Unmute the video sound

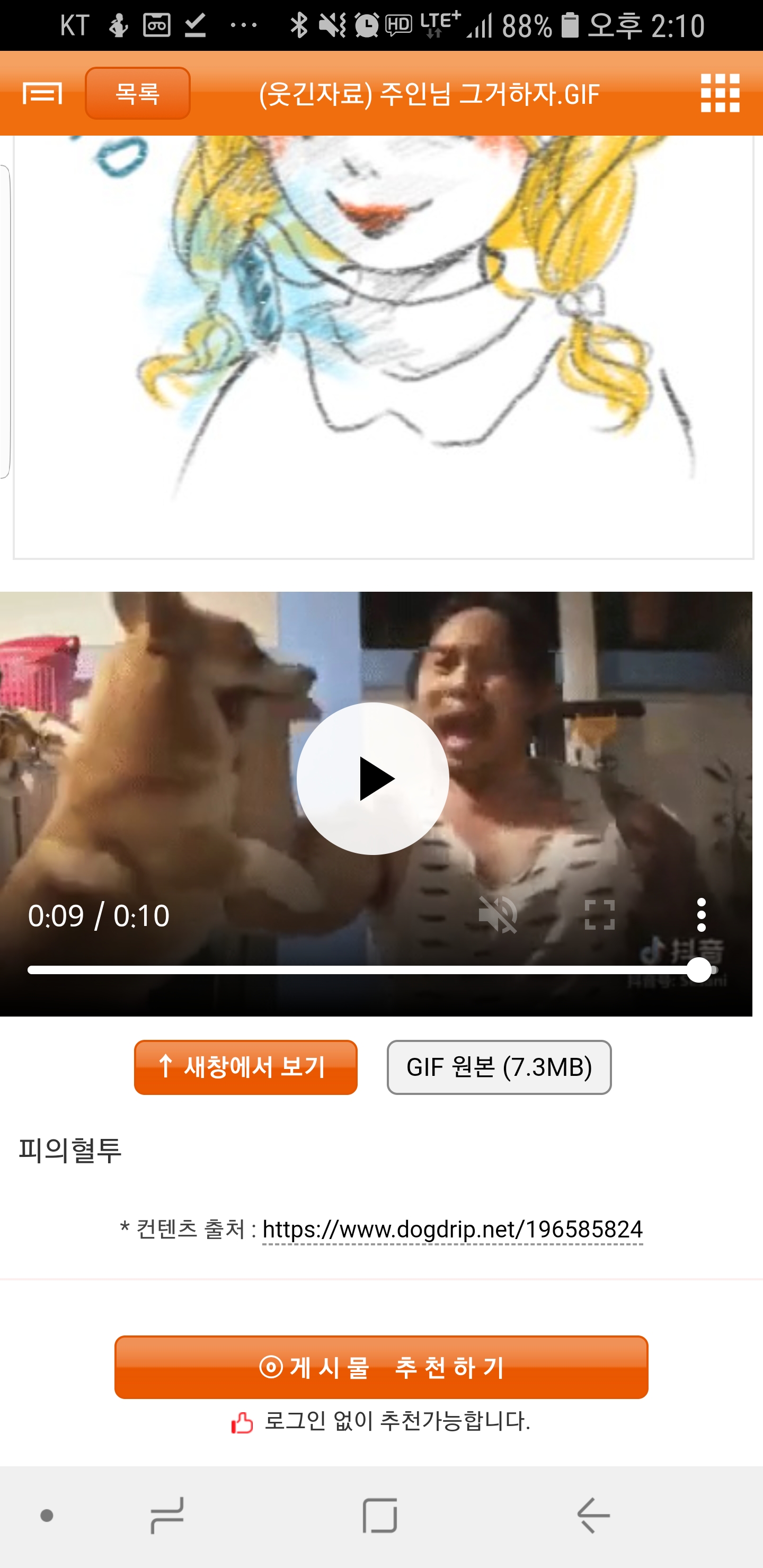click(498, 914)
